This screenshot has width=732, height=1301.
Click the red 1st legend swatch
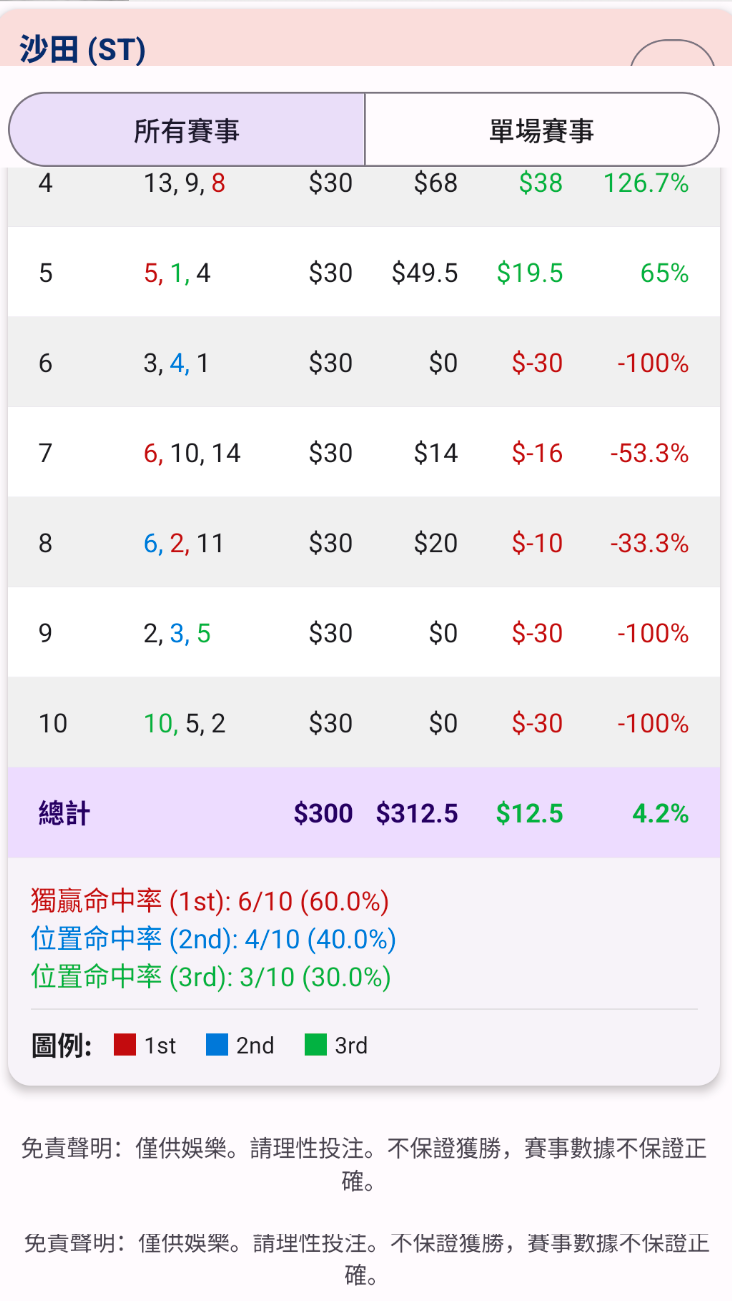click(x=124, y=1045)
